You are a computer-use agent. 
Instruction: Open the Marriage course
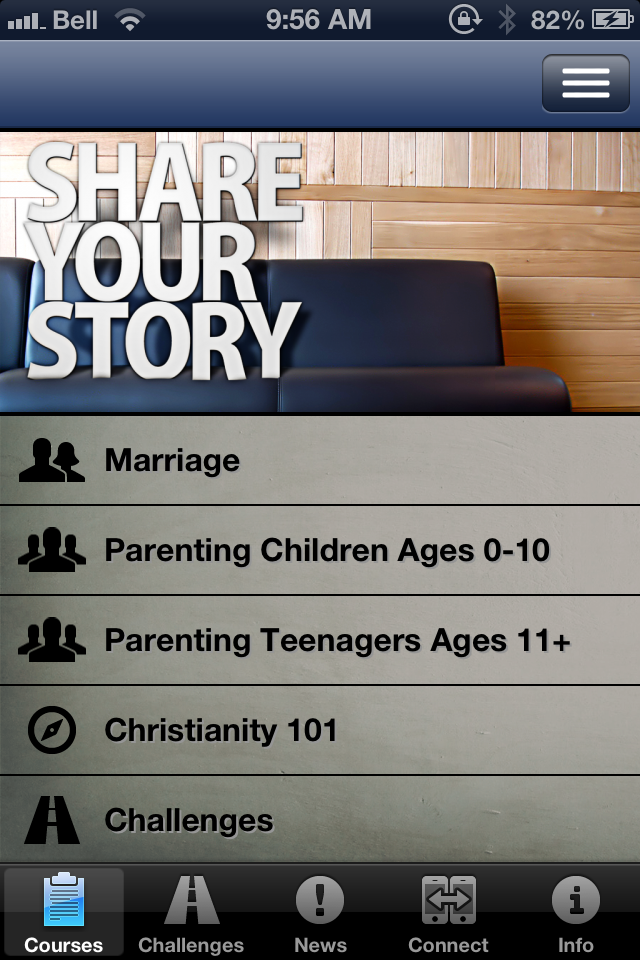point(320,461)
